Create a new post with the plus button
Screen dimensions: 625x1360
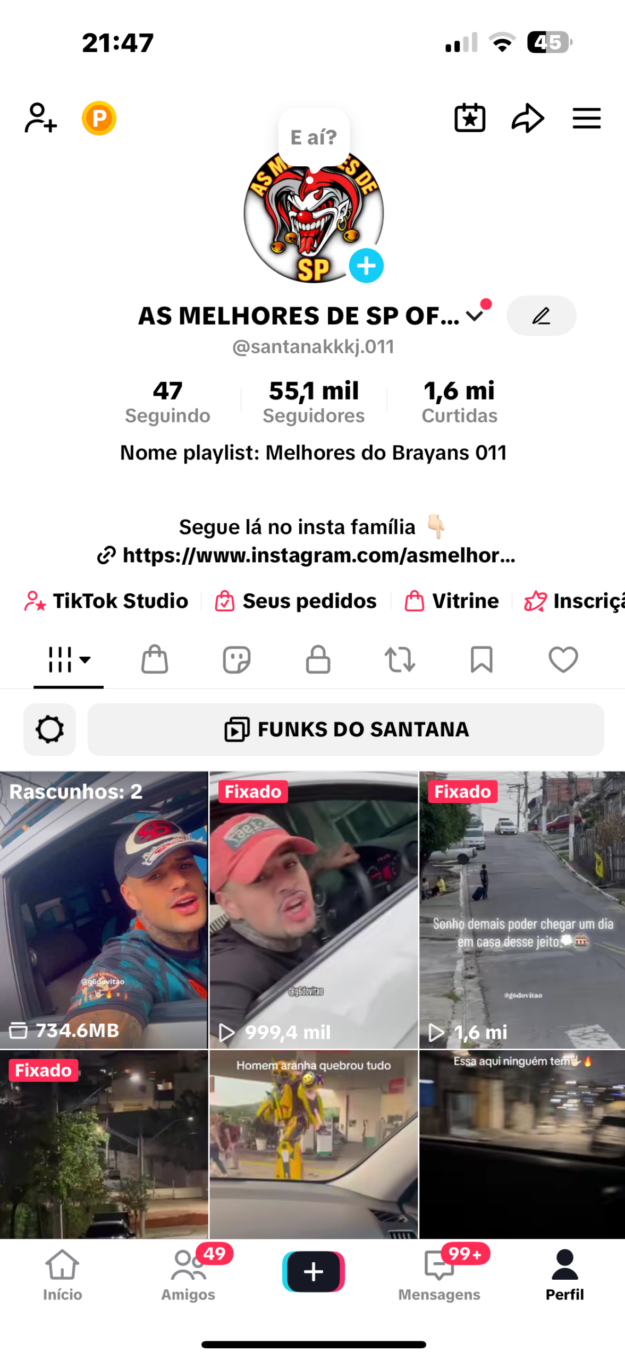tap(313, 1272)
